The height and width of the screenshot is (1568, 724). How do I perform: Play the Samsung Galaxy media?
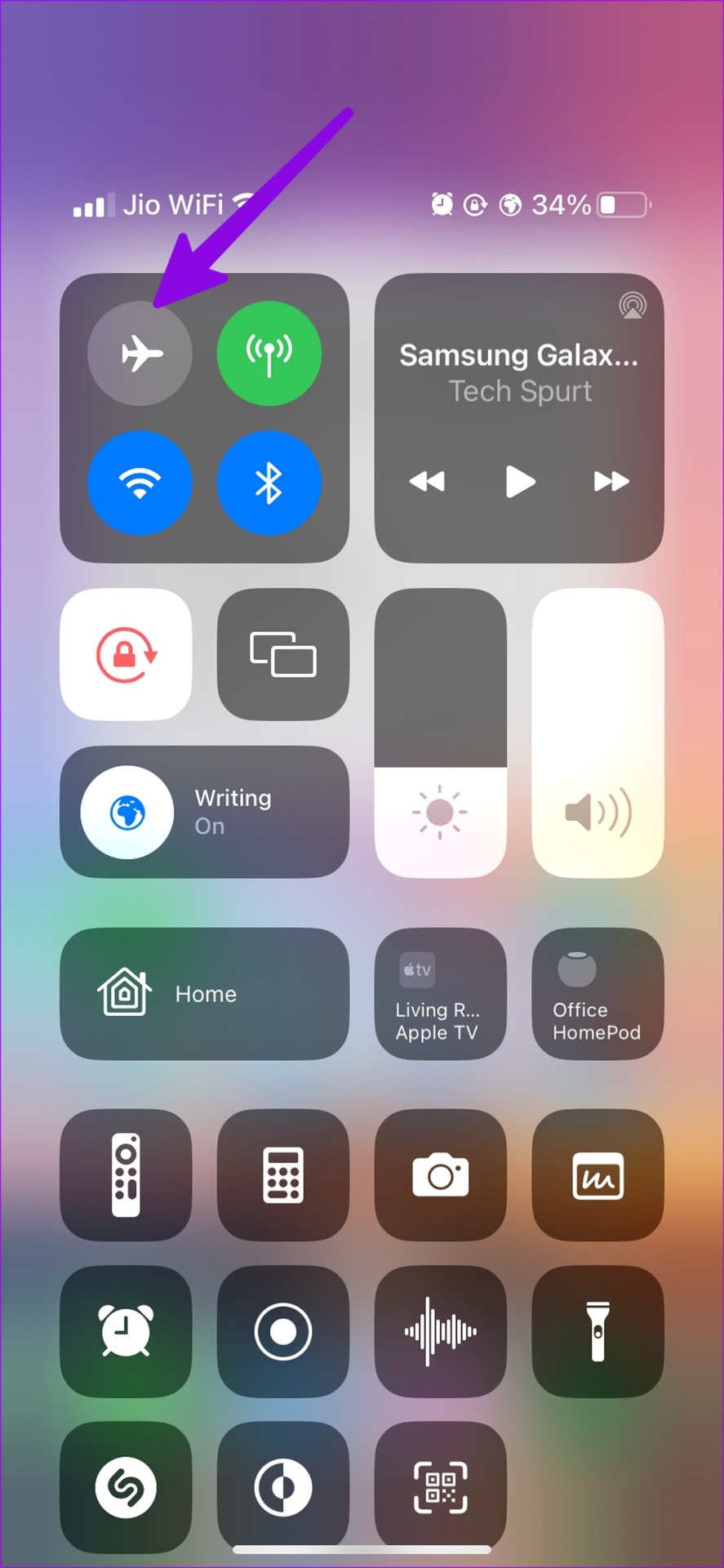click(519, 482)
